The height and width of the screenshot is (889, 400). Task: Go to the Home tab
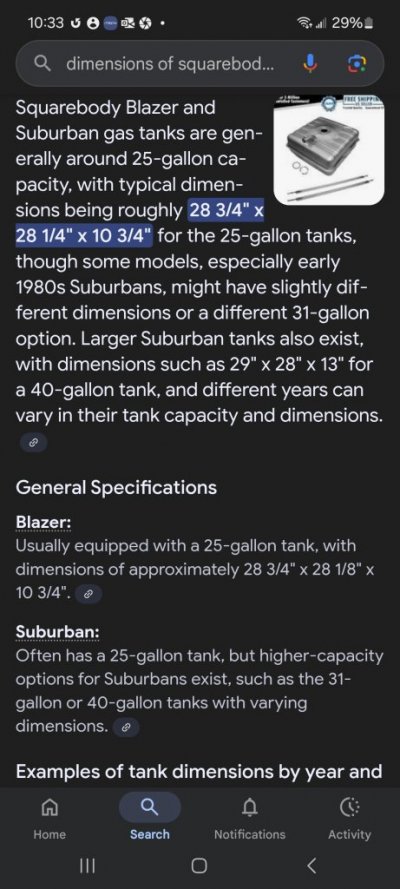point(49,818)
